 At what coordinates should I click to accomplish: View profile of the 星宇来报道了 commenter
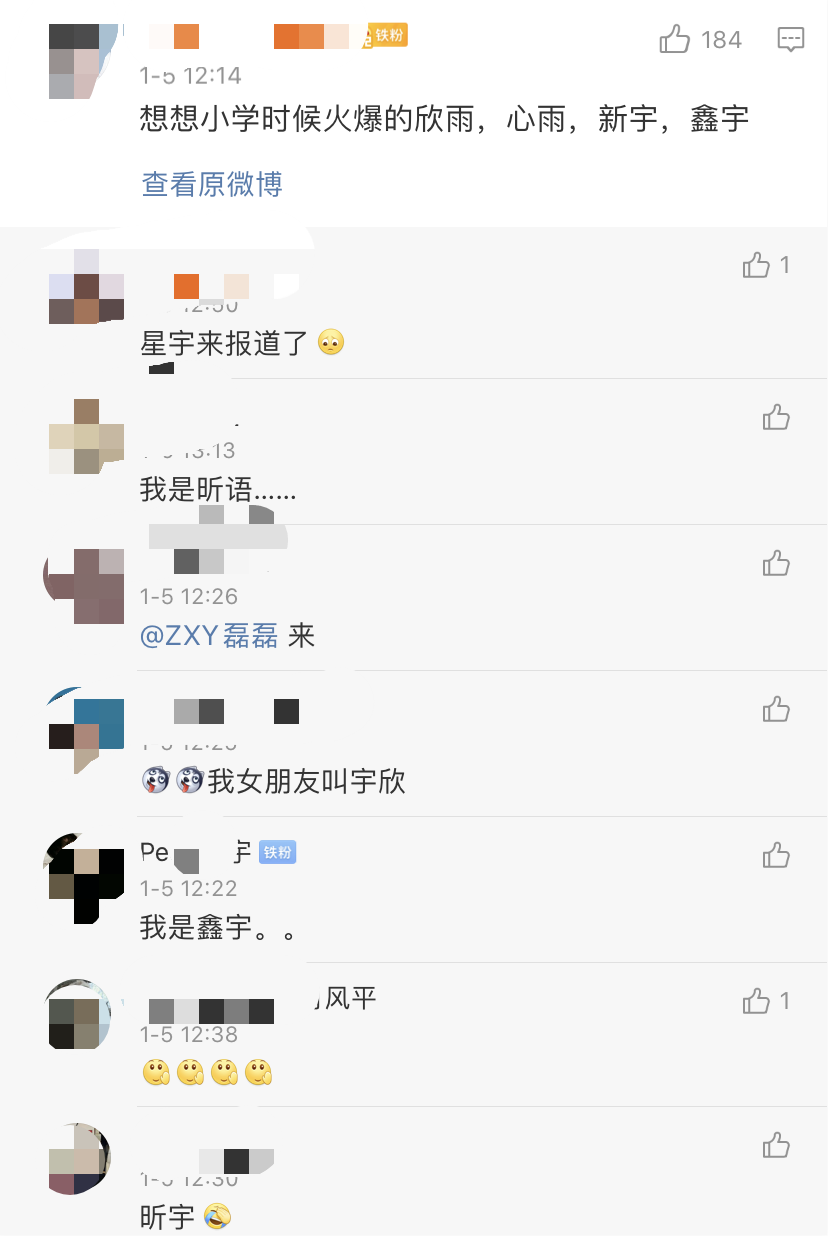point(86,286)
